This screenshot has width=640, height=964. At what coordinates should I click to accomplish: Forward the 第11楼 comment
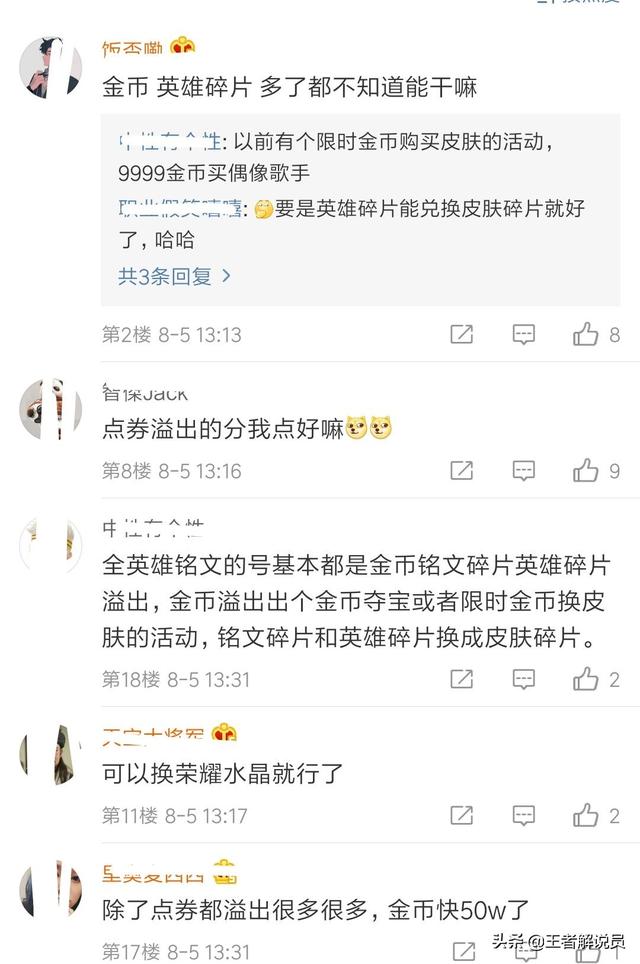(x=461, y=816)
